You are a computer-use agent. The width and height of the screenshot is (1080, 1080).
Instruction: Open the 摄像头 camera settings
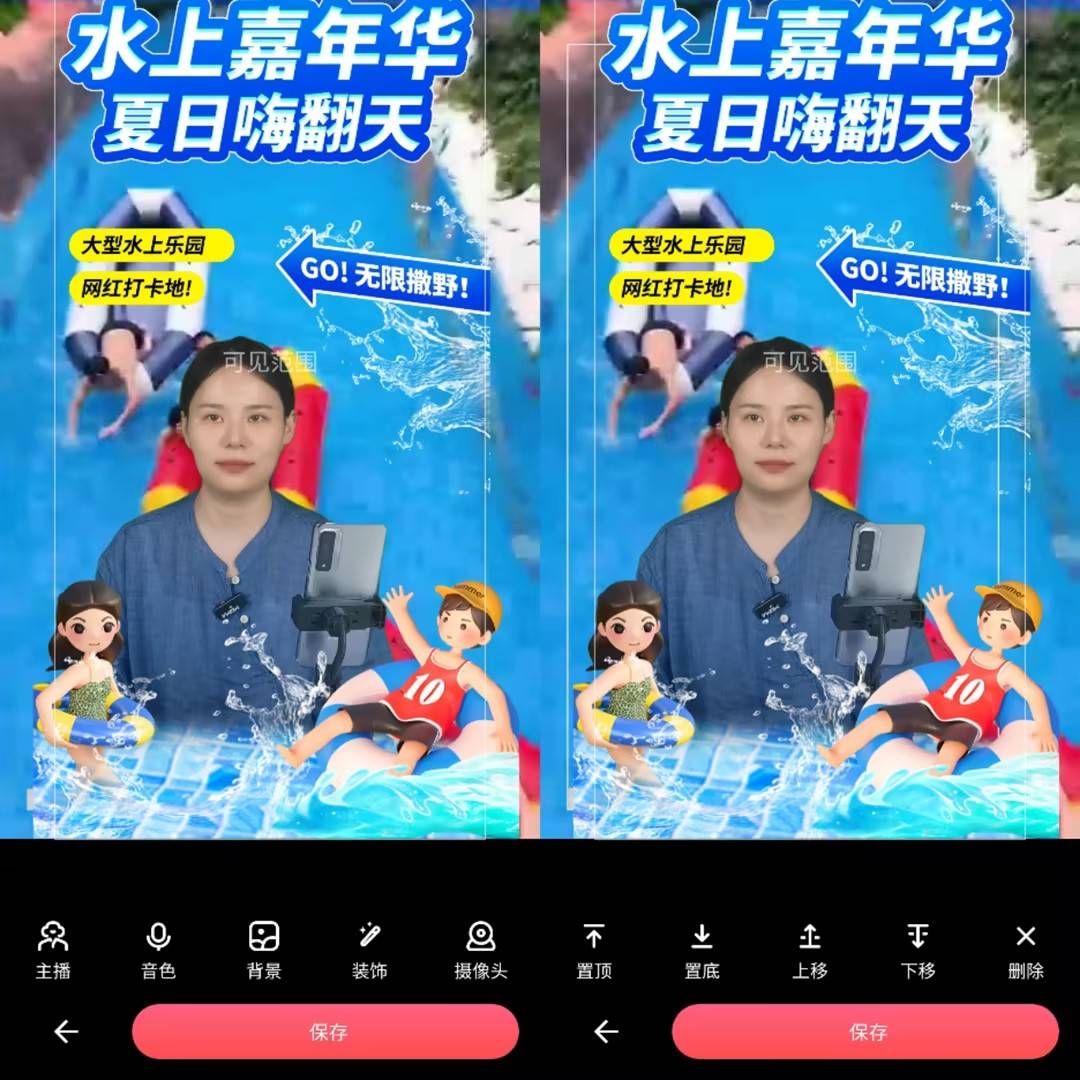click(x=481, y=949)
